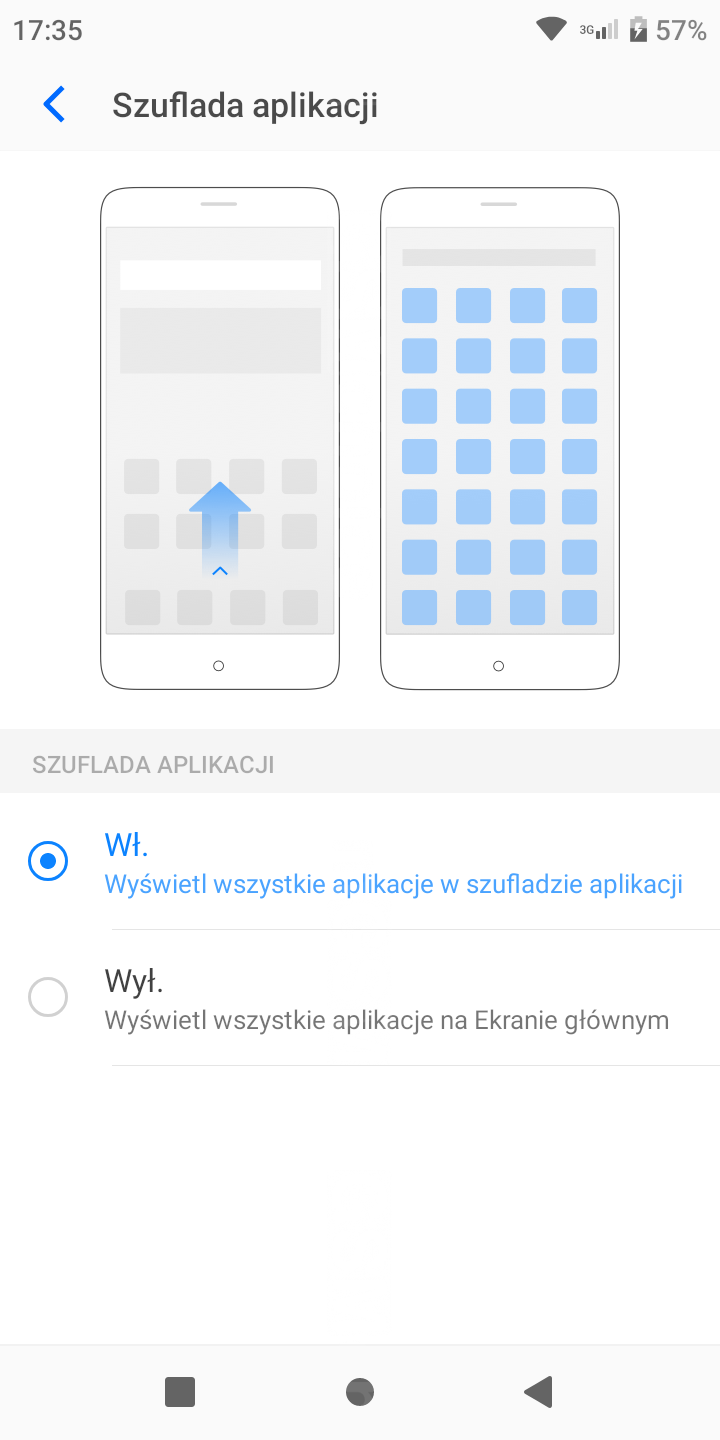
Task: Open recent apps with the square button
Action: (x=180, y=1391)
